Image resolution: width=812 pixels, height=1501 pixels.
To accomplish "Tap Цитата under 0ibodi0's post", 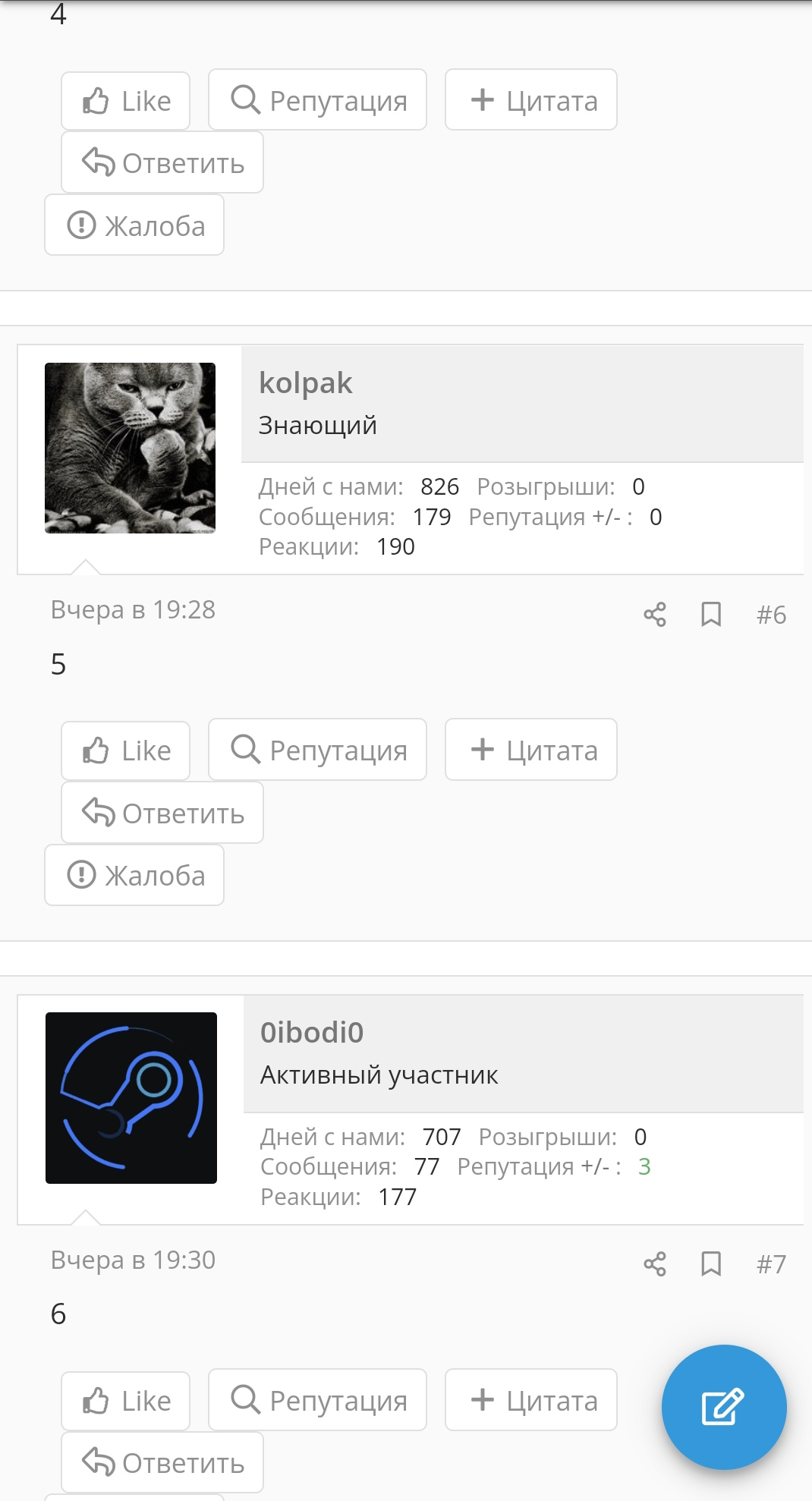I will [x=531, y=1400].
